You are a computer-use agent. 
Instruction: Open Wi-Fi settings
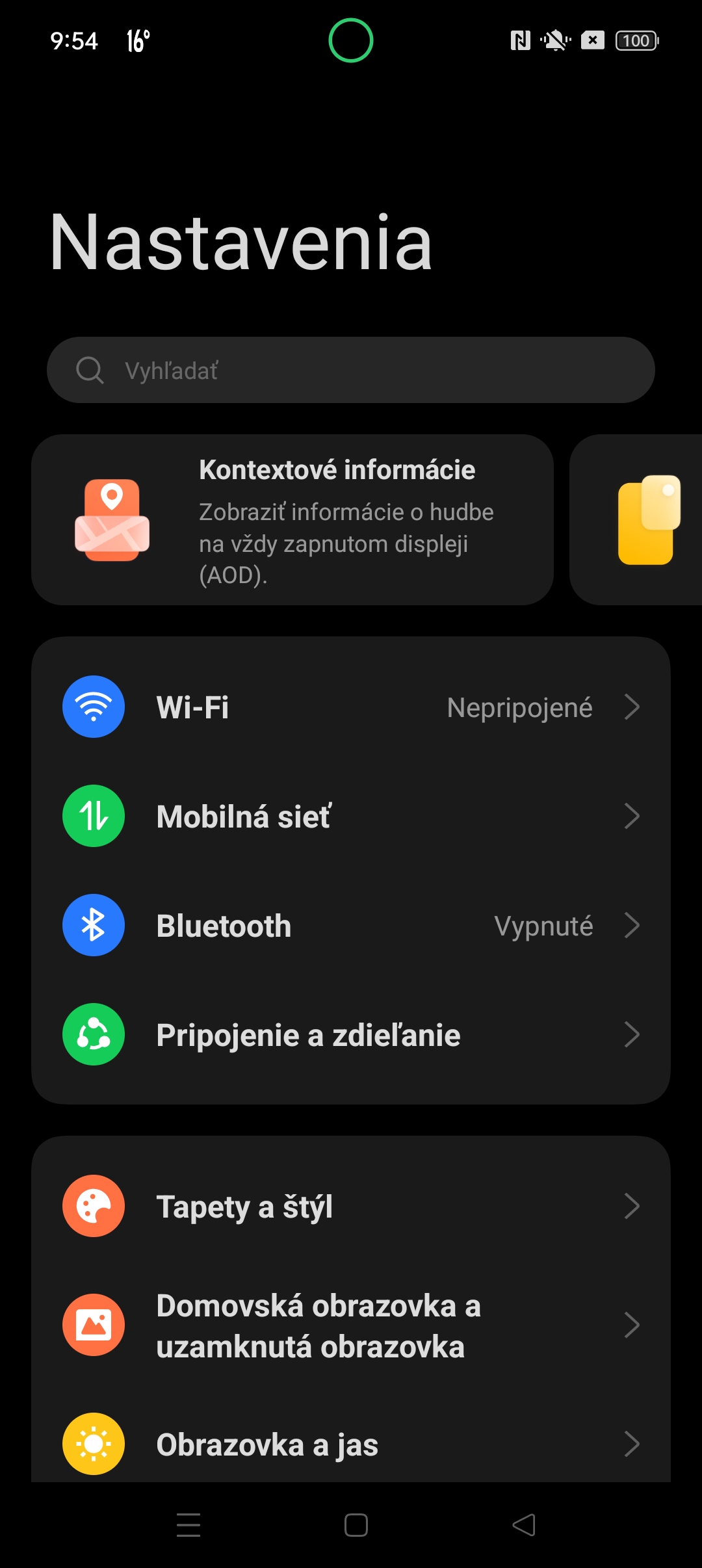click(351, 707)
